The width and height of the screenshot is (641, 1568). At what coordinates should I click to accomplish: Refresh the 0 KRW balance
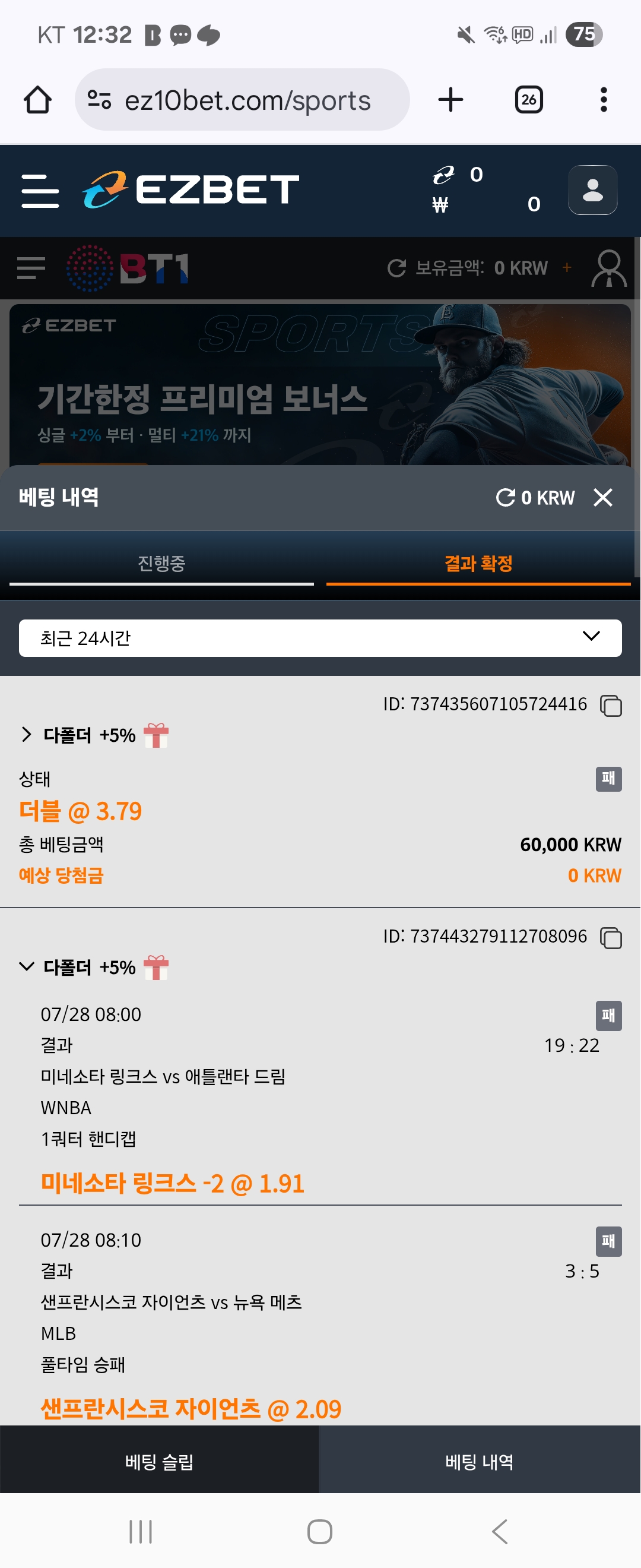(x=505, y=497)
